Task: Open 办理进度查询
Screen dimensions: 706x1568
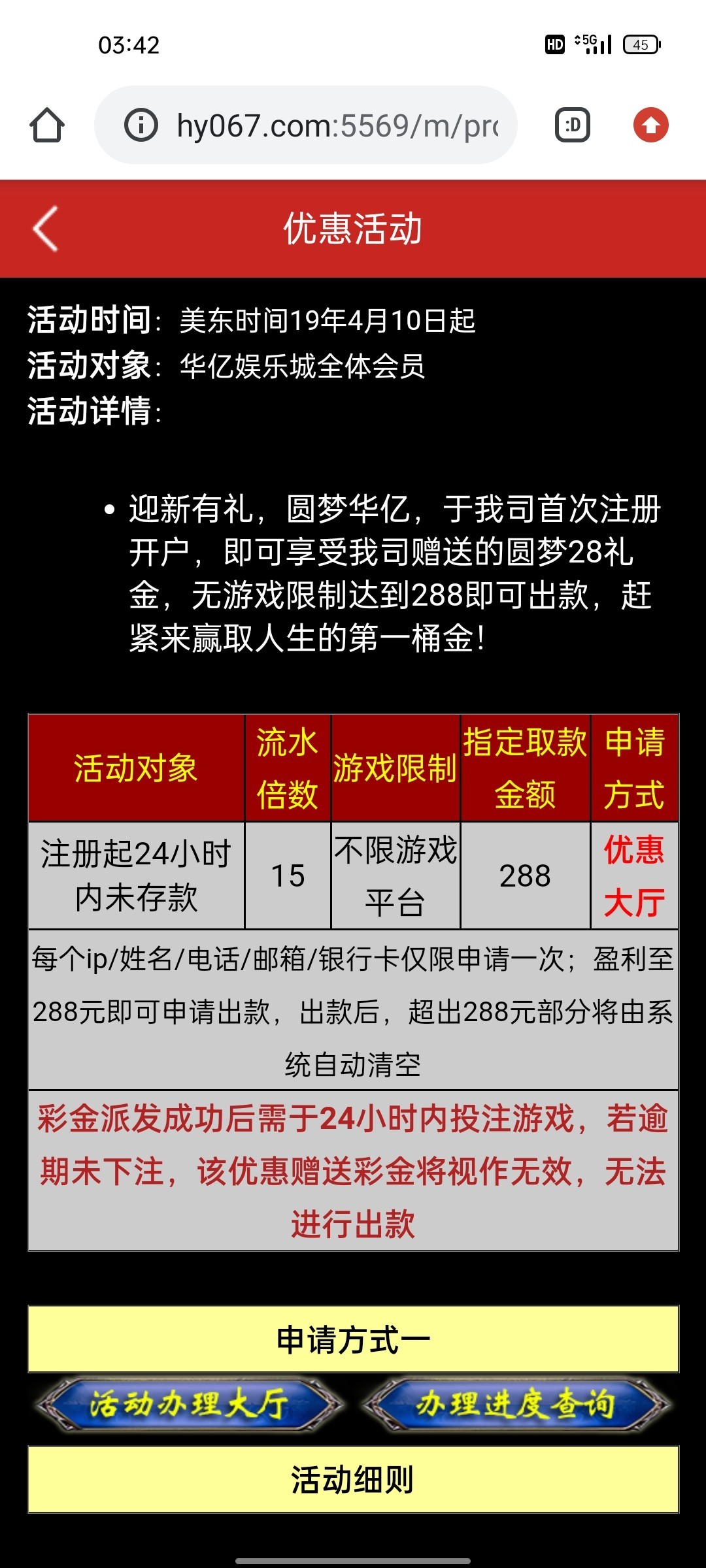Action: coord(516,1405)
